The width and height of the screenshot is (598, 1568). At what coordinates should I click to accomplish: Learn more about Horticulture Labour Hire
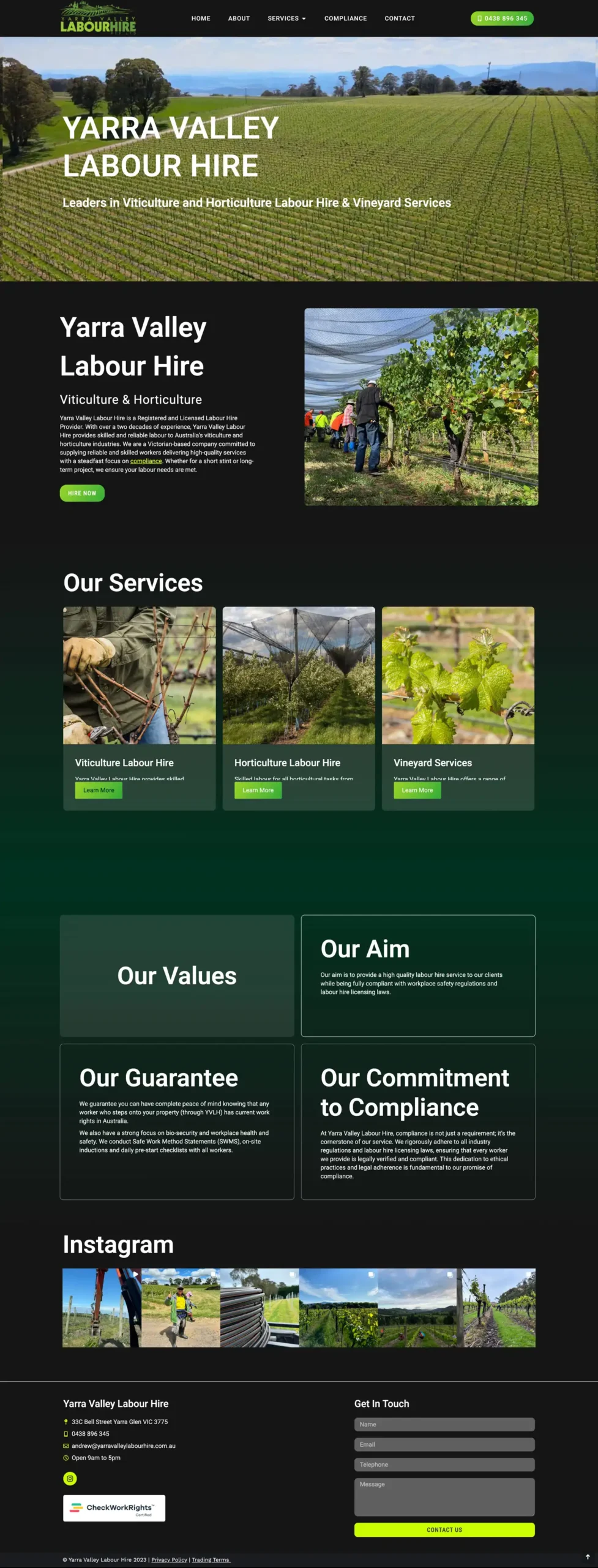pyautogui.click(x=258, y=790)
